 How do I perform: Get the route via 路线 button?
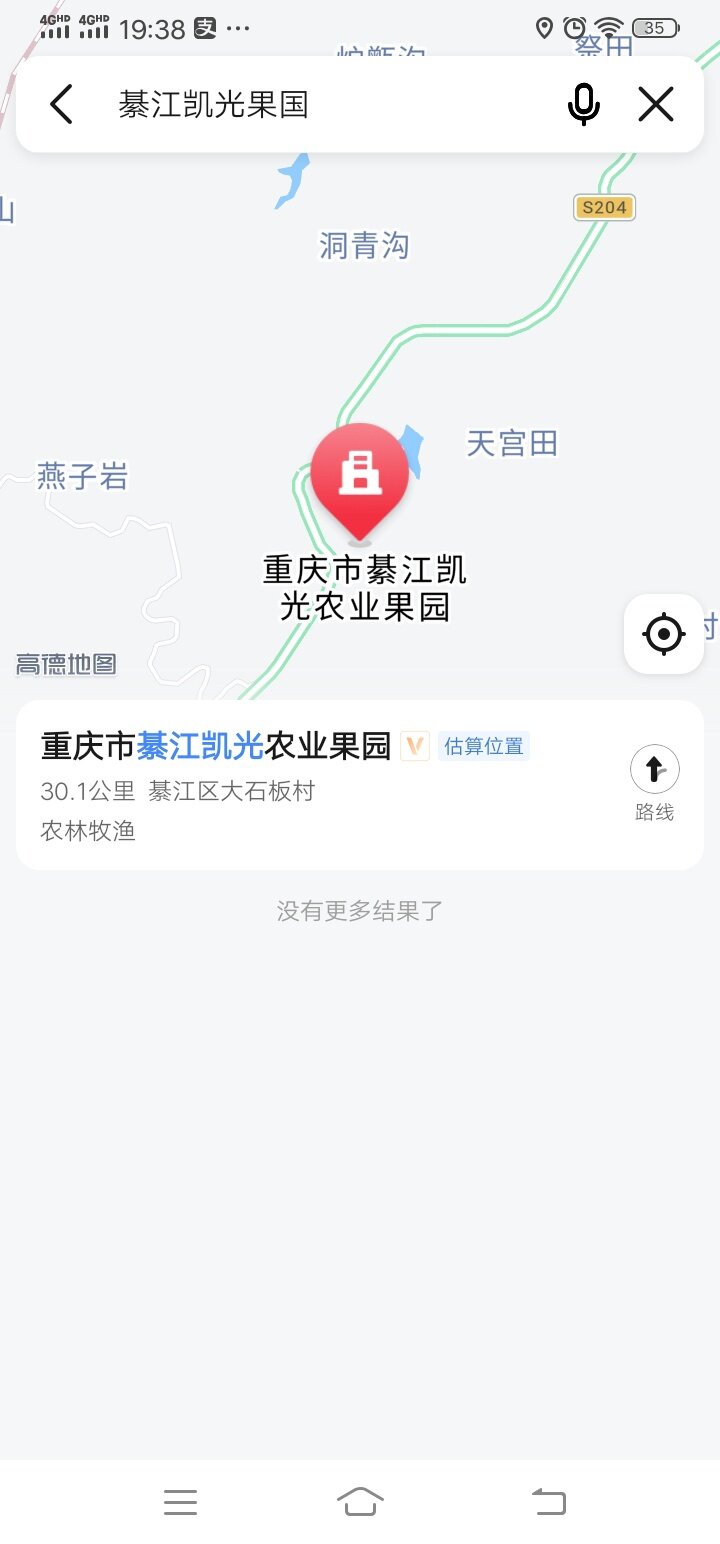pyautogui.click(x=655, y=785)
